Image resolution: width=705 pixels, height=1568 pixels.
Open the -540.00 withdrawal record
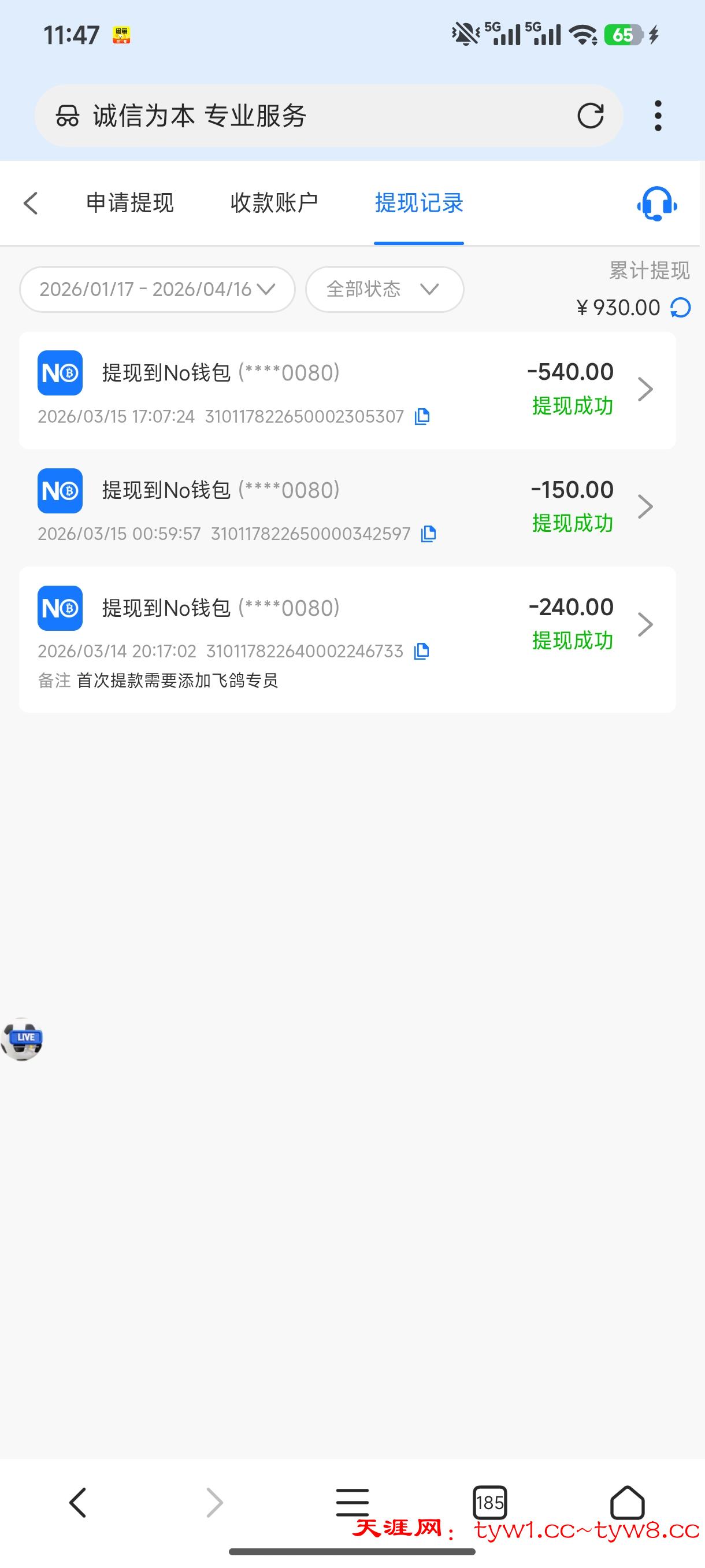(347, 390)
